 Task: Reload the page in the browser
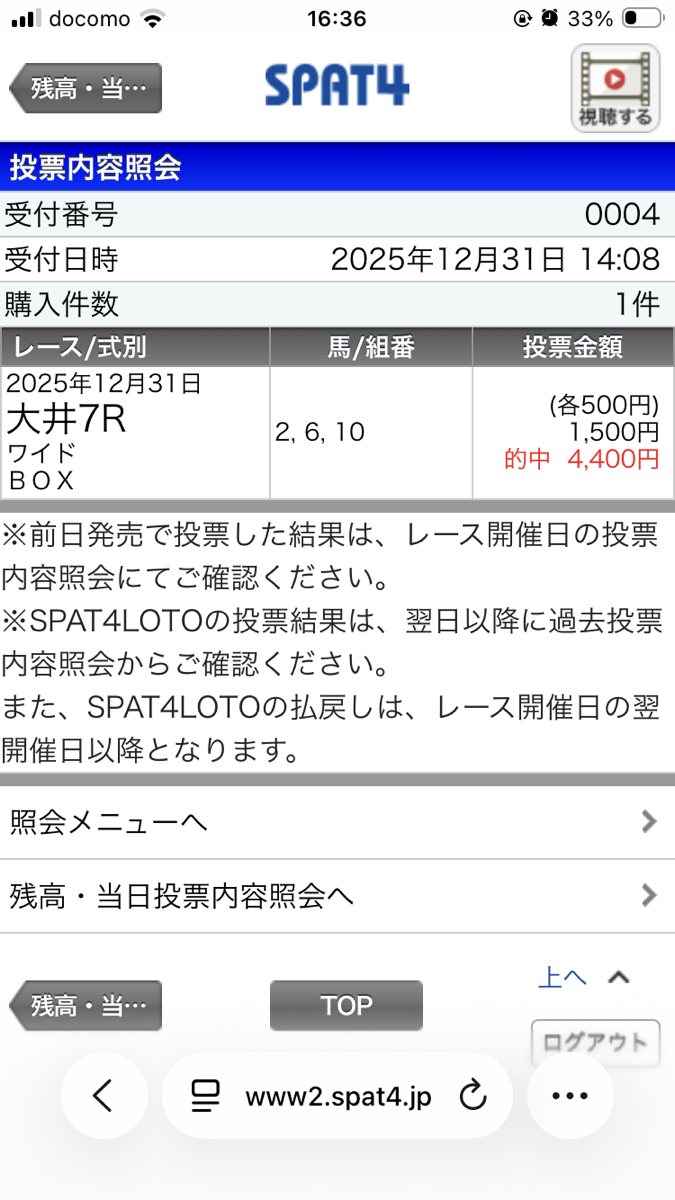[x=472, y=1097]
